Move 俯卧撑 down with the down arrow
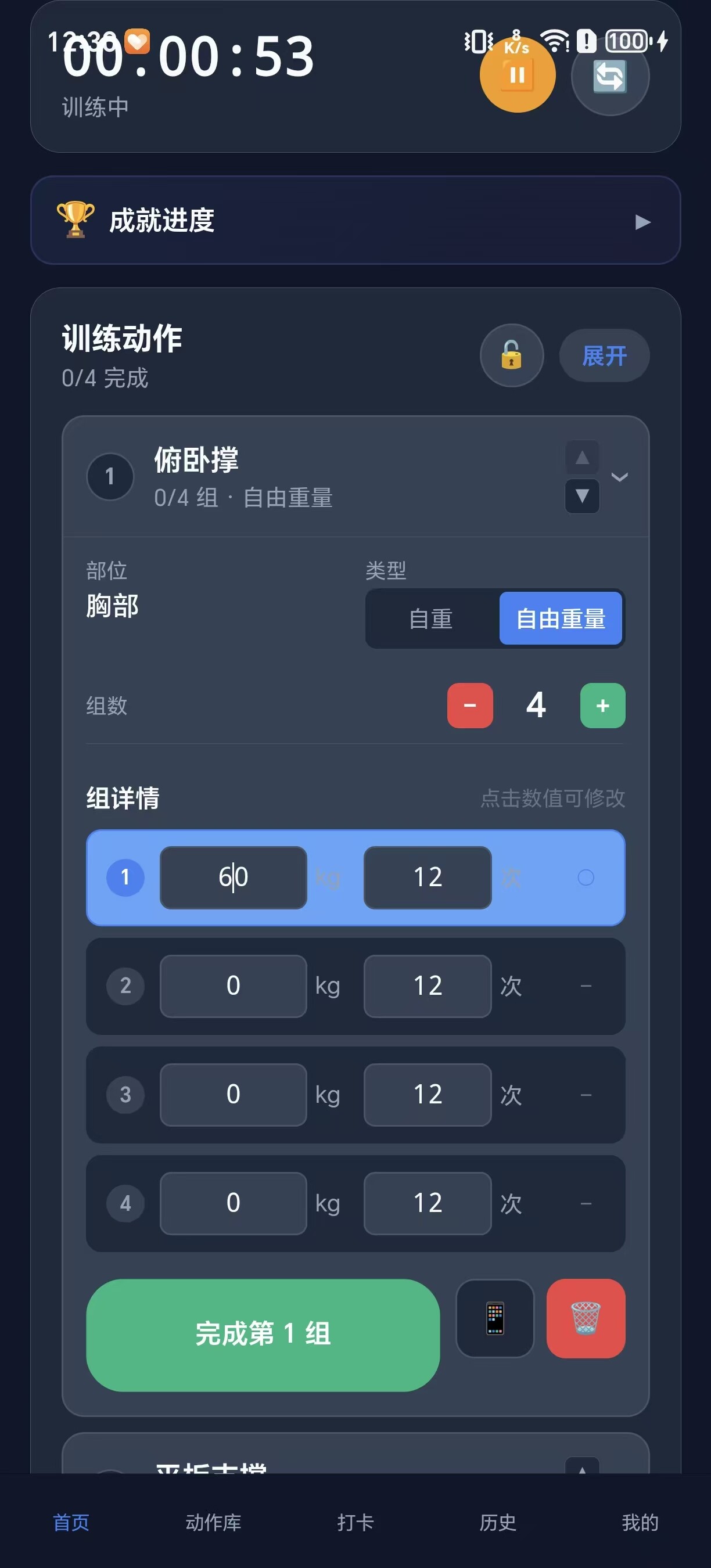The height and width of the screenshot is (1568, 711). (x=582, y=496)
